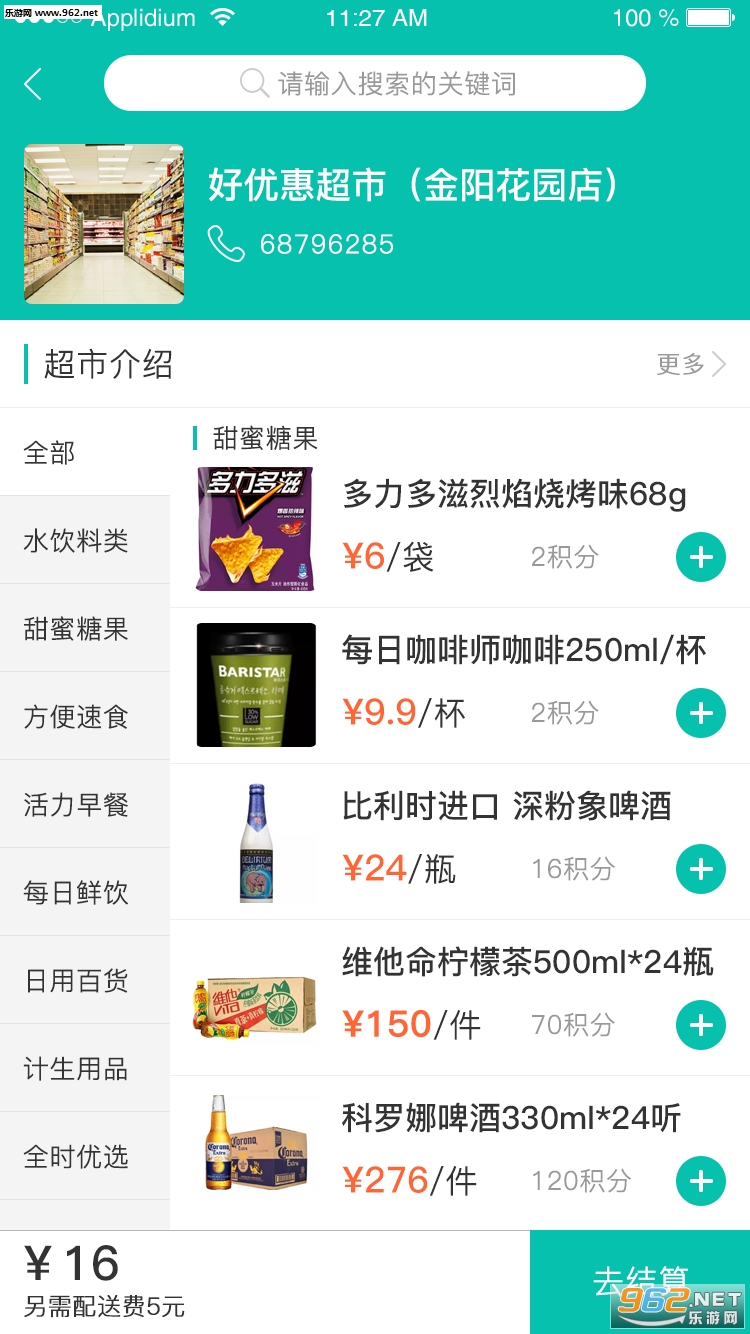Screen dimensions: 750x1334
Task: Open the store photo thumbnail
Action: point(104,224)
